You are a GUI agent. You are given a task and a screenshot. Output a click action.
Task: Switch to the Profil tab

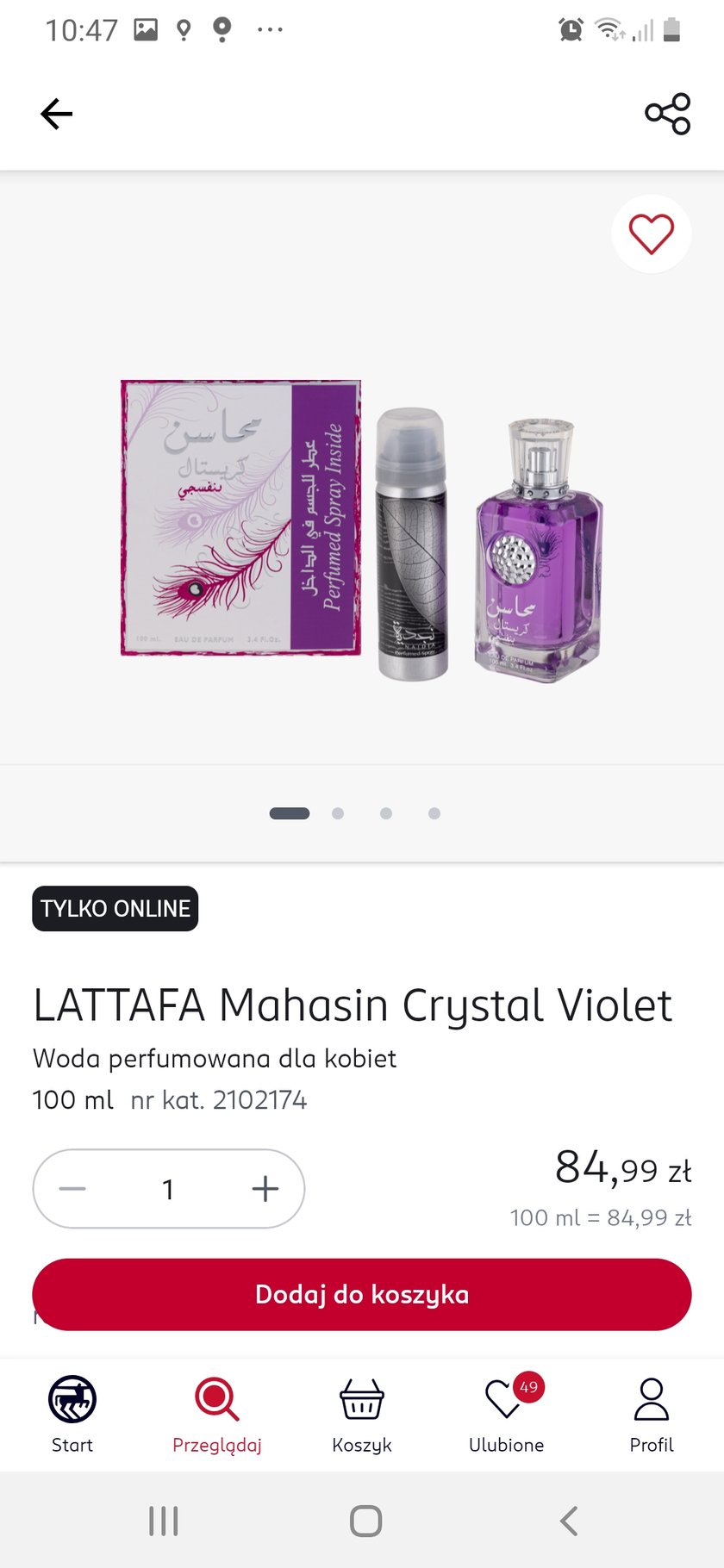coord(652,1415)
